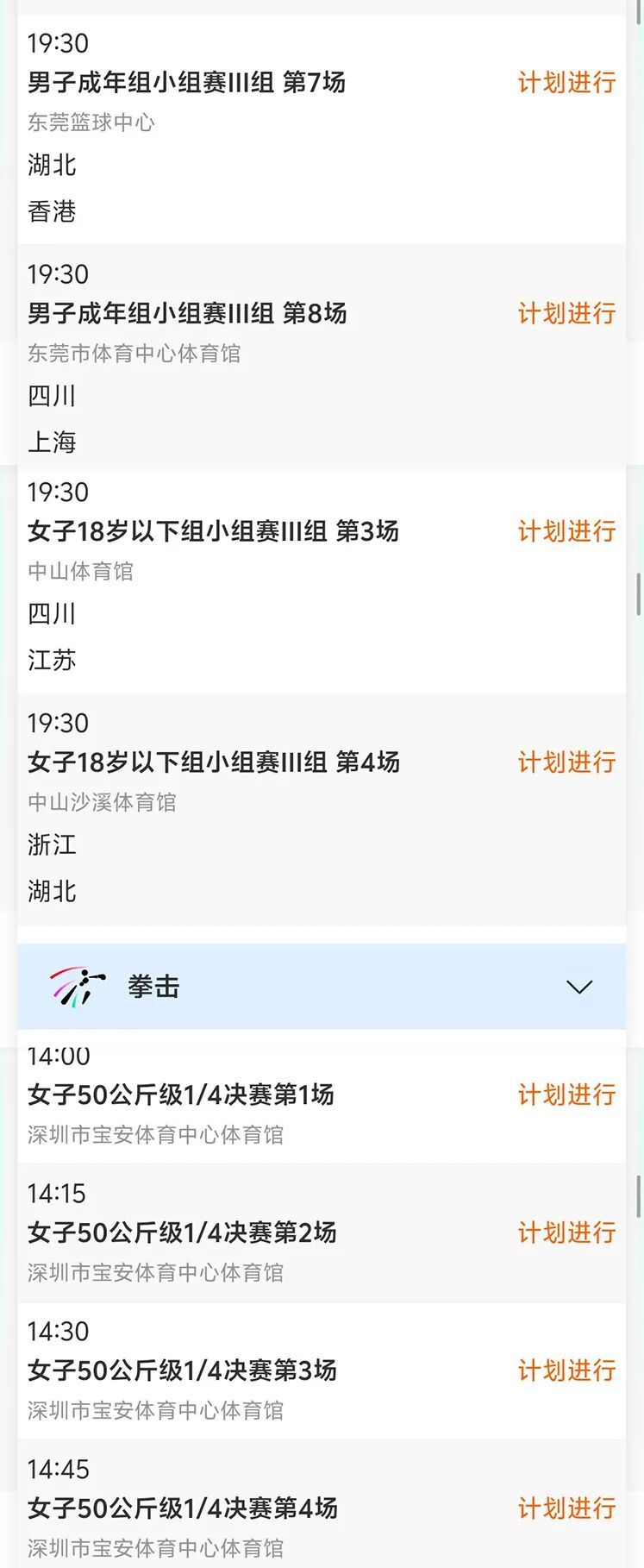This screenshot has height=1568, width=644.
Task: Open 女子50公斤级1/4决赛第1场 bout
Action: pos(181,1095)
